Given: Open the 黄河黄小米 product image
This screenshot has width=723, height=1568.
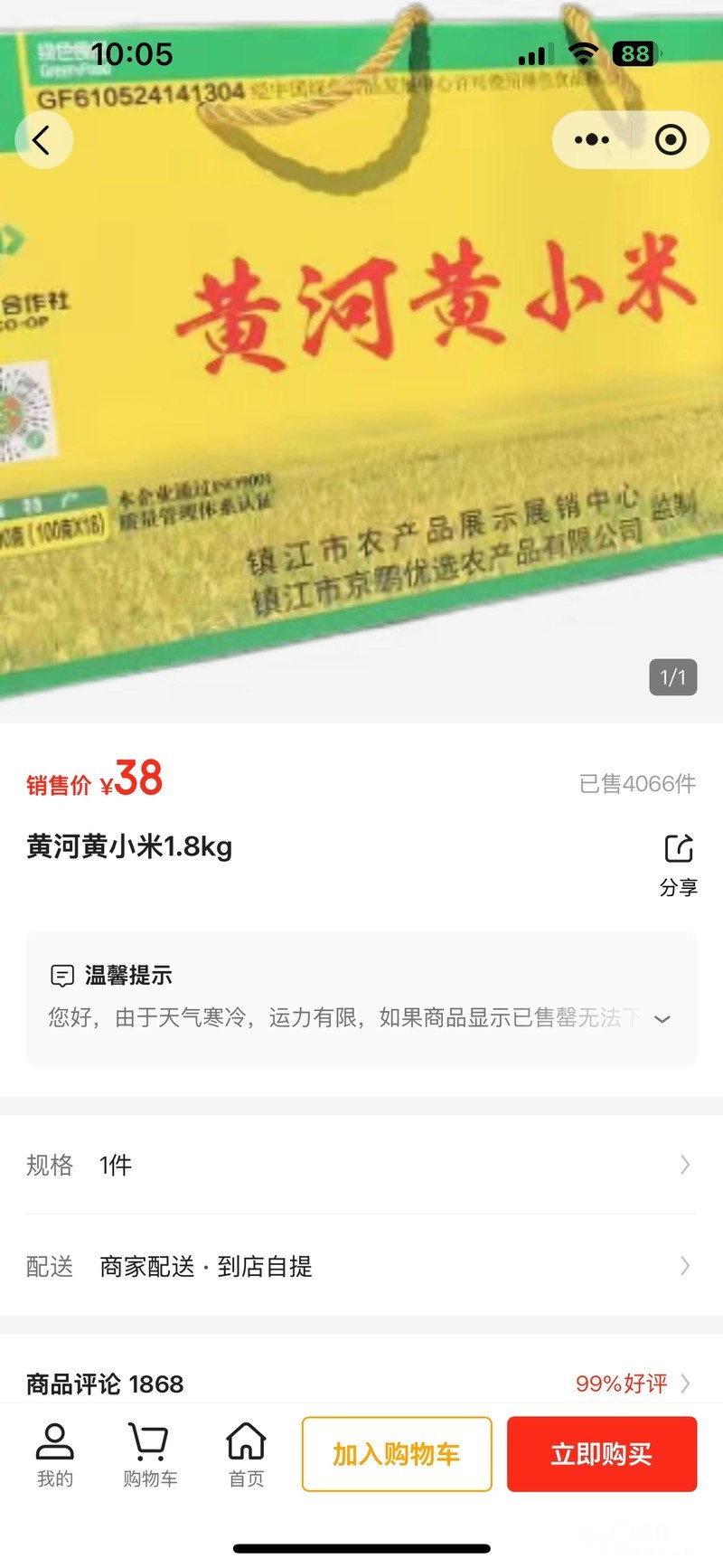Looking at the screenshot, I should 361,407.
